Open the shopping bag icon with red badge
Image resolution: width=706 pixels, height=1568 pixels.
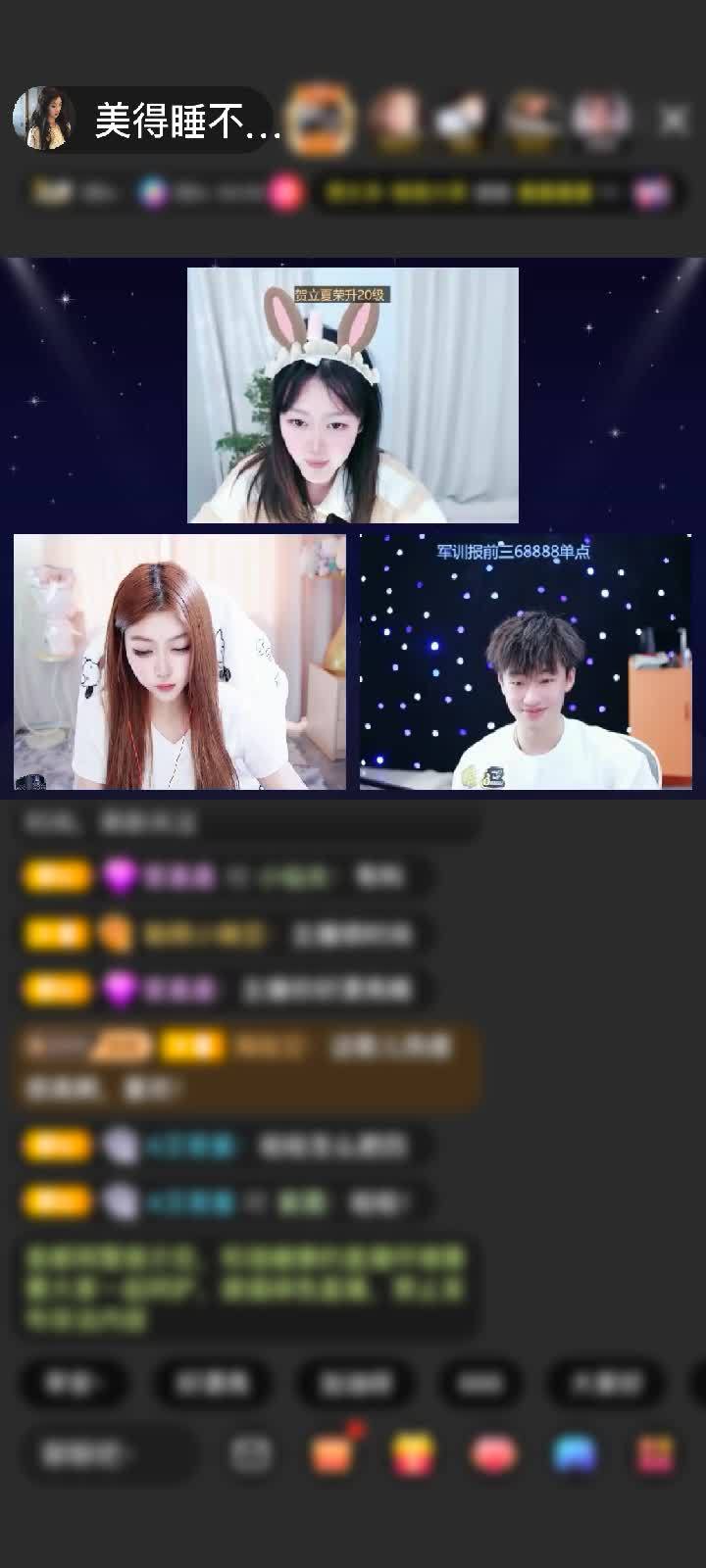(333, 1456)
